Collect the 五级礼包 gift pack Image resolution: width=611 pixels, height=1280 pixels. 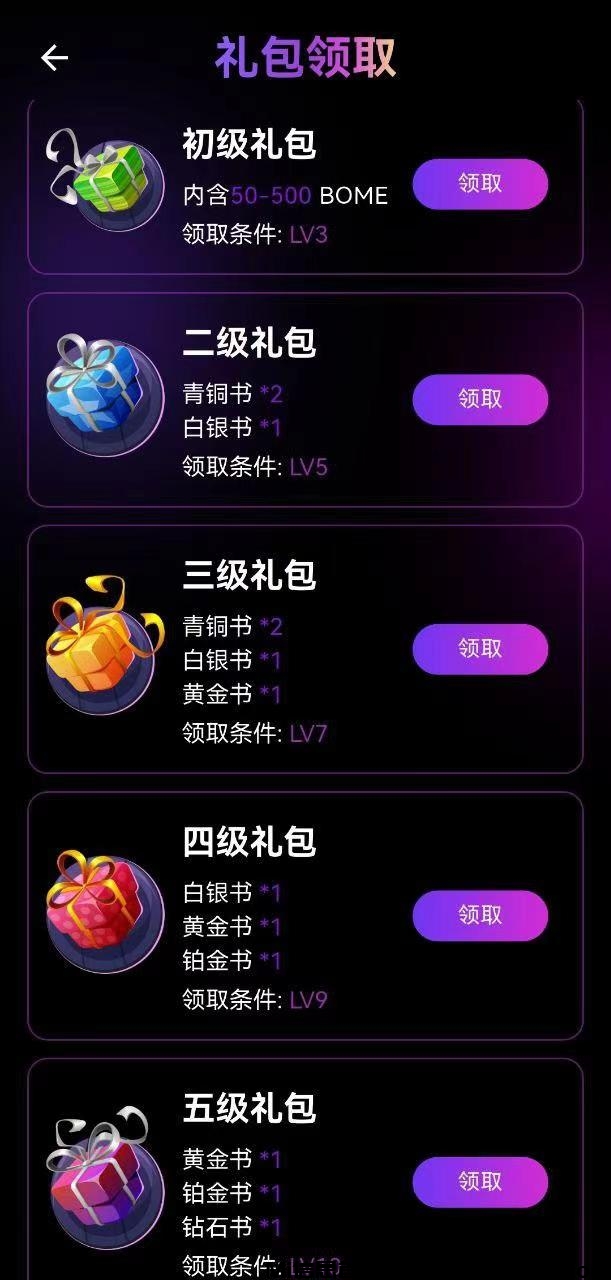pyautogui.click(x=480, y=1181)
